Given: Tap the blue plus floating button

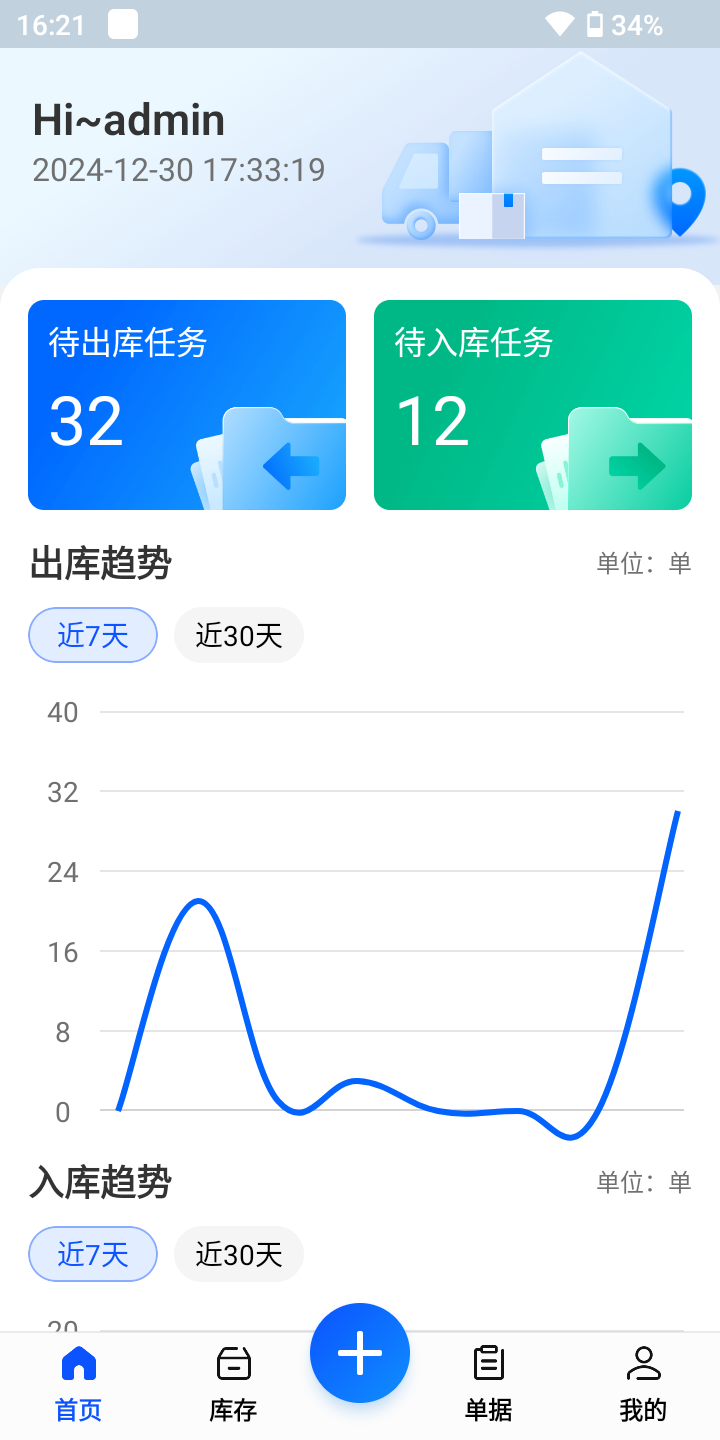Looking at the screenshot, I should tap(360, 1353).
